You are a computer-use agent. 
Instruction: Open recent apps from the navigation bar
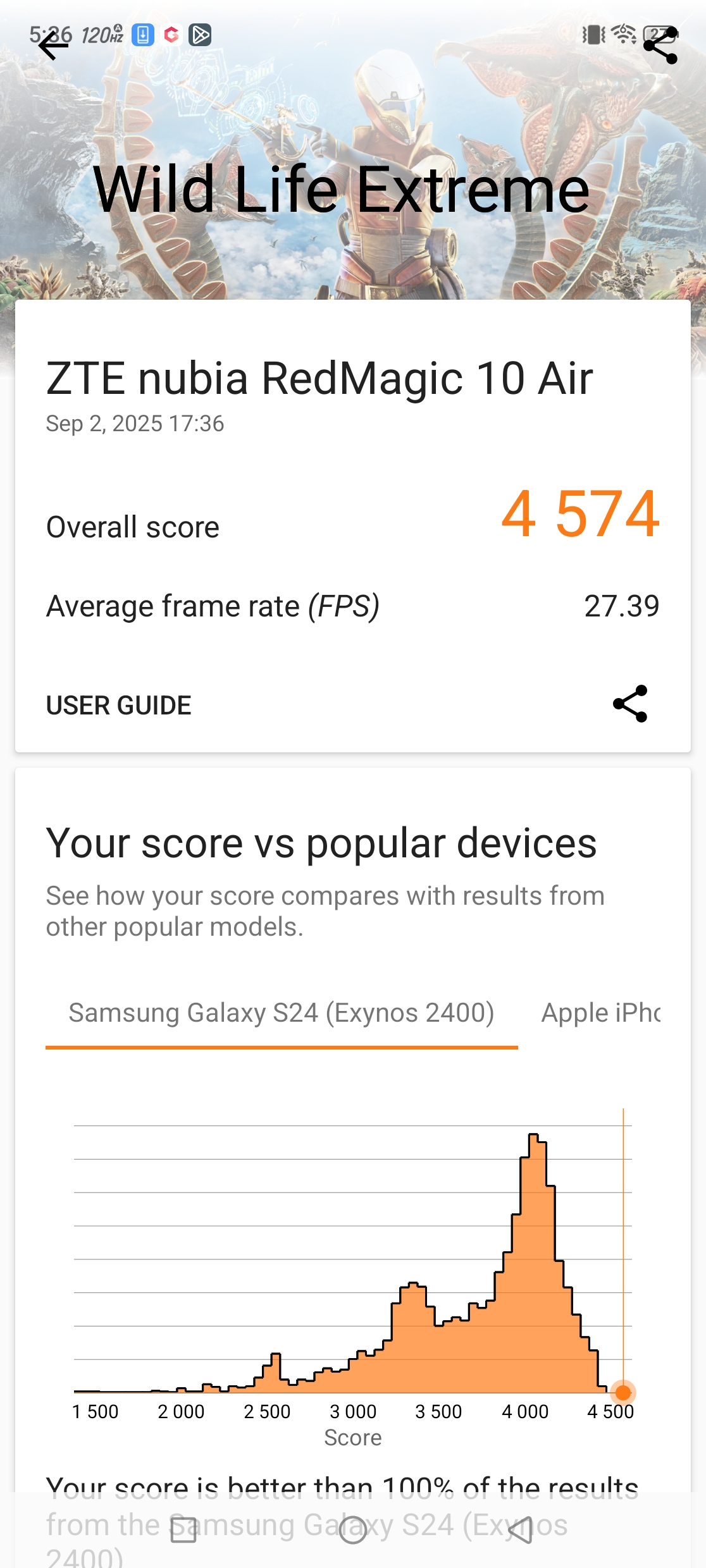183,1530
